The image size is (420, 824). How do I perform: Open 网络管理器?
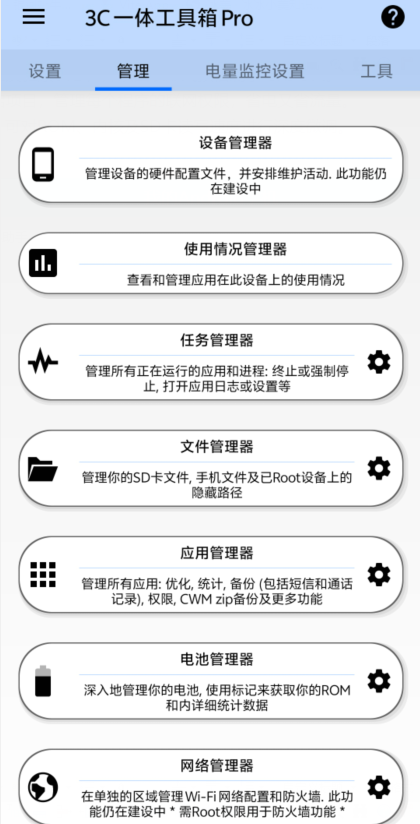(x=211, y=787)
